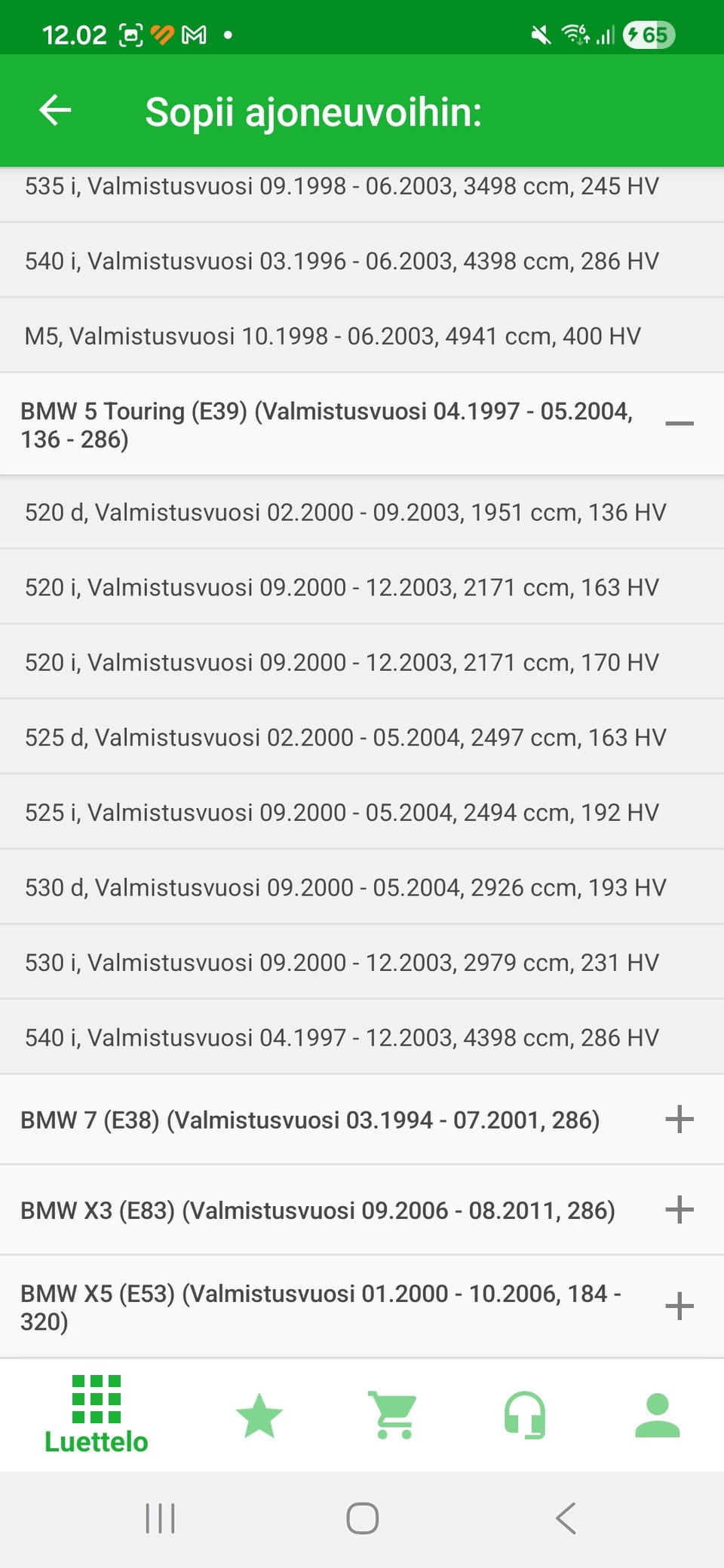
Task: Expand the BMW X3 (E83) vehicle list
Action: [x=679, y=1210]
